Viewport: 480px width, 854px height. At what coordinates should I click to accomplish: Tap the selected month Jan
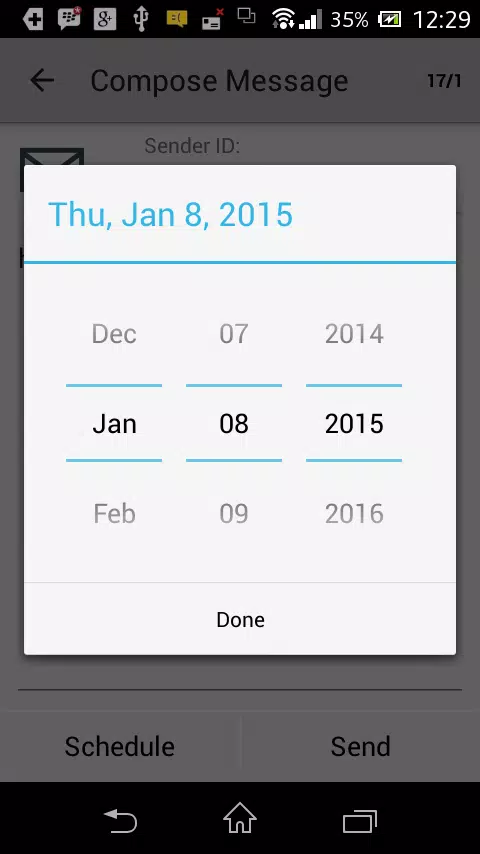pos(114,424)
